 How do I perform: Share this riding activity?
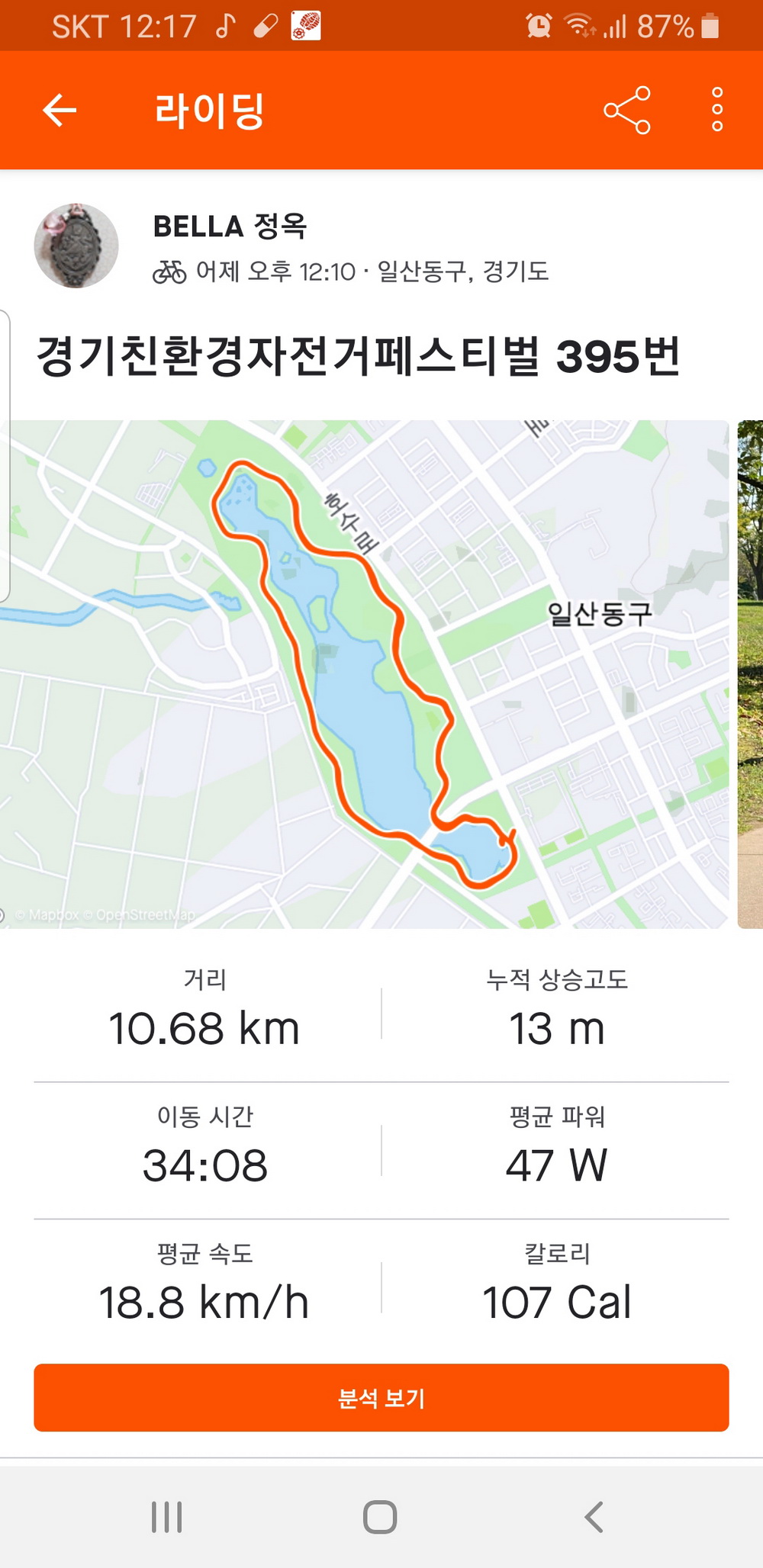pos(627,111)
